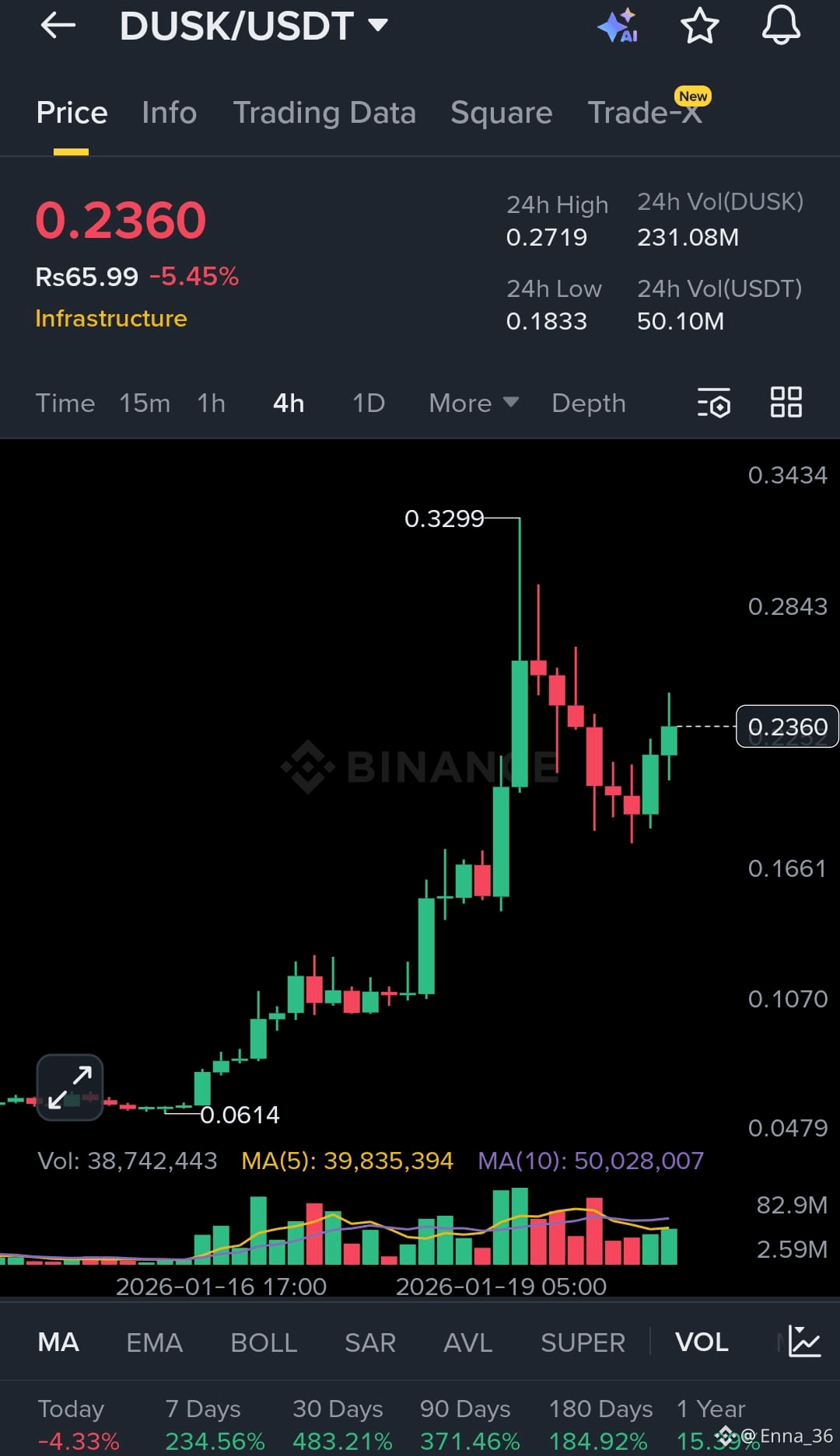Select the SUPER indicator option
The height and width of the screenshot is (1456, 840).
tap(583, 1341)
